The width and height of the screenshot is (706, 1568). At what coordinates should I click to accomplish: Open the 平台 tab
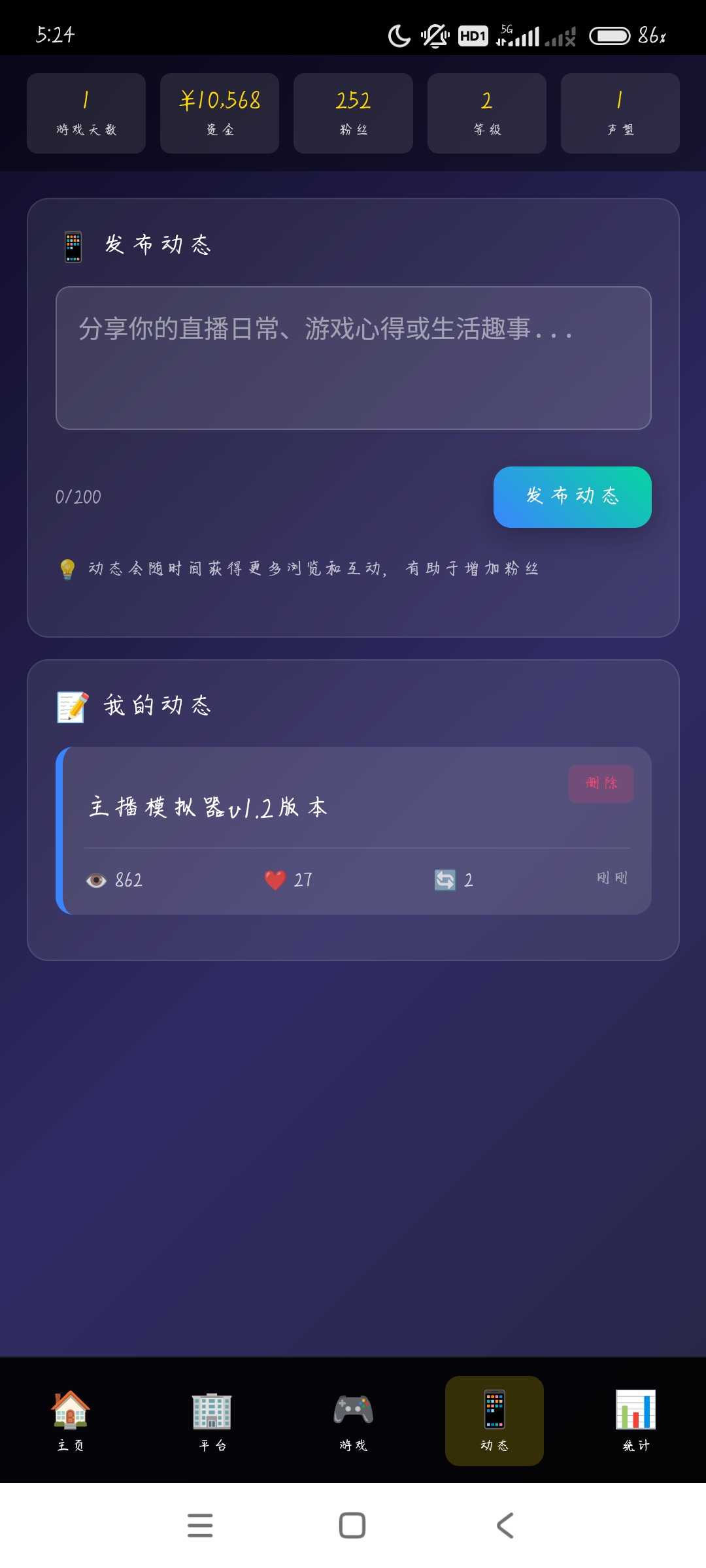(x=212, y=1420)
